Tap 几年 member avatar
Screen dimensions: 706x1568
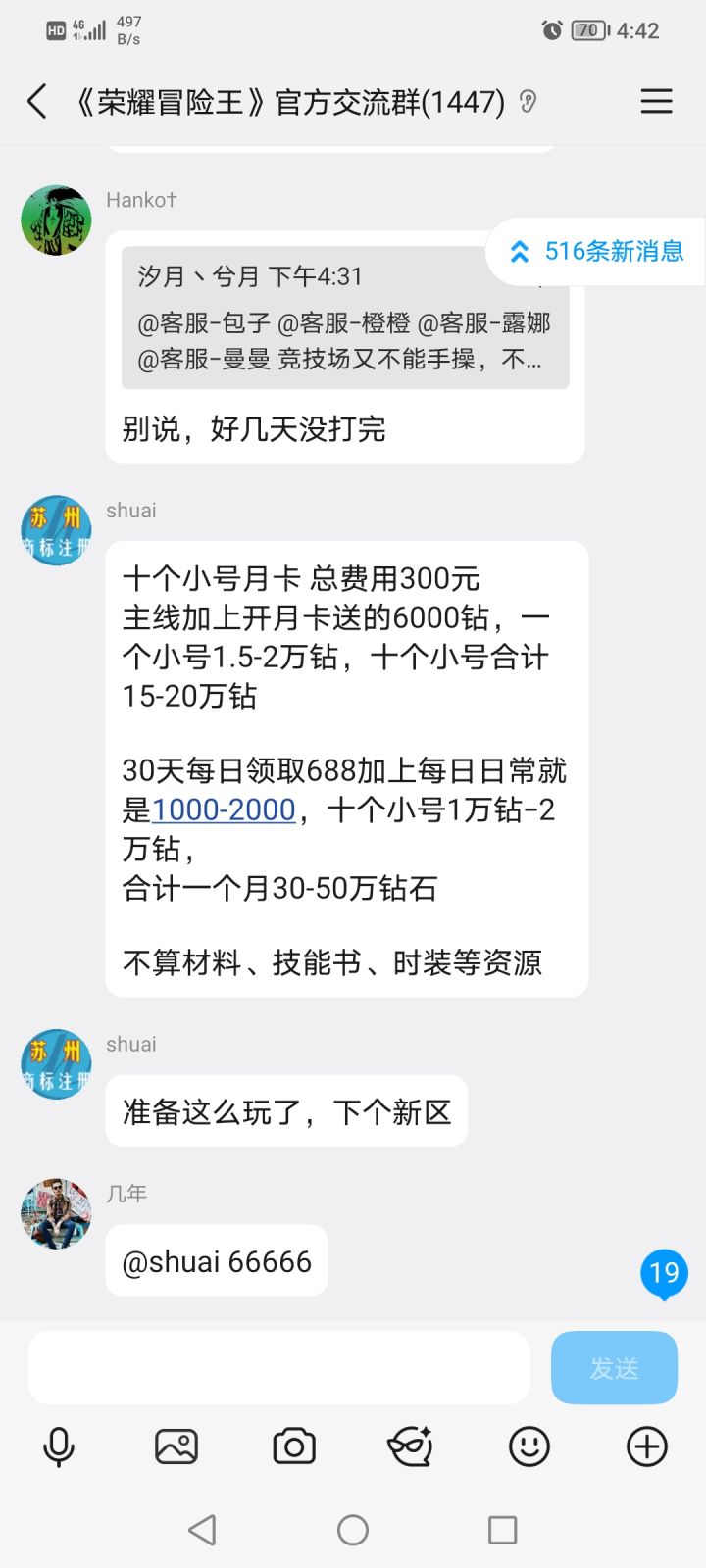[55, 1215]
